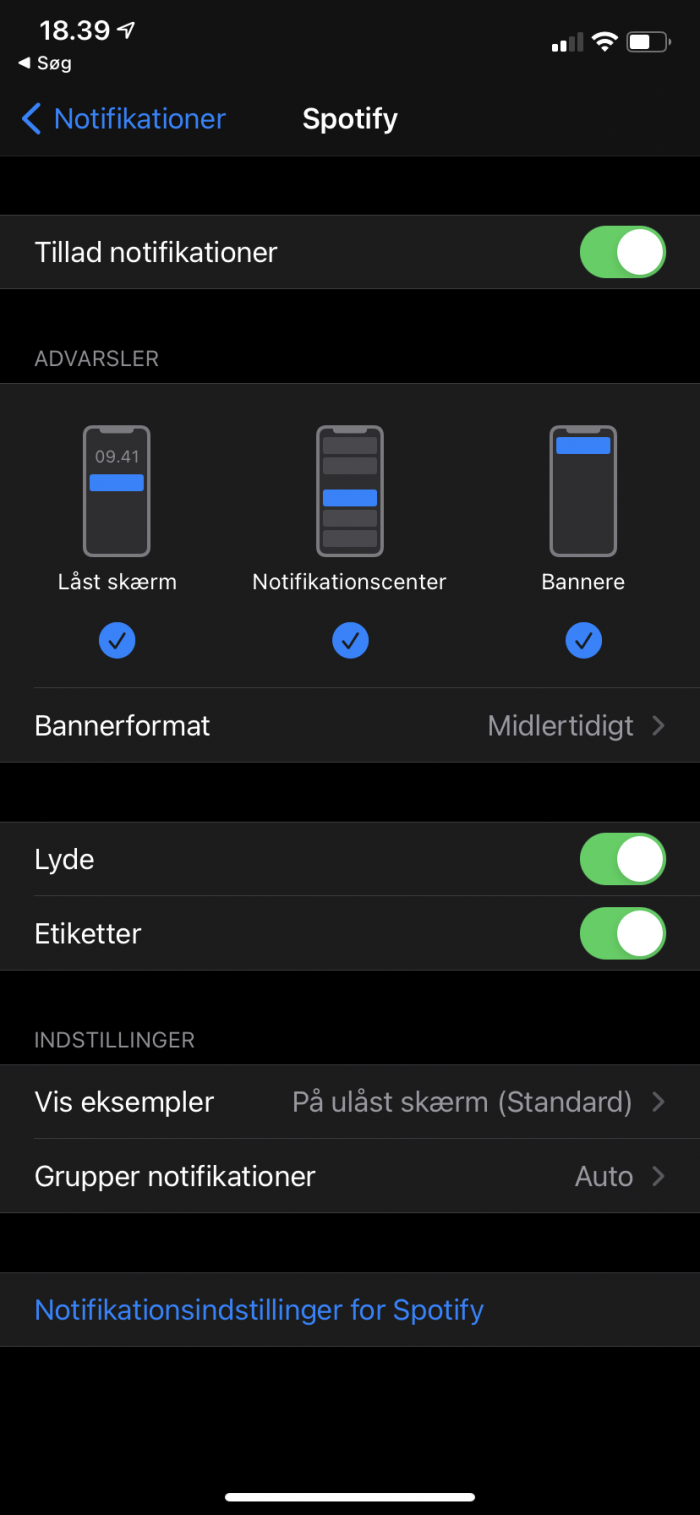Open Grupper notifikationer setting
The height and width of the screenshot is (1515, 700).
click(x=350, y=1176)
